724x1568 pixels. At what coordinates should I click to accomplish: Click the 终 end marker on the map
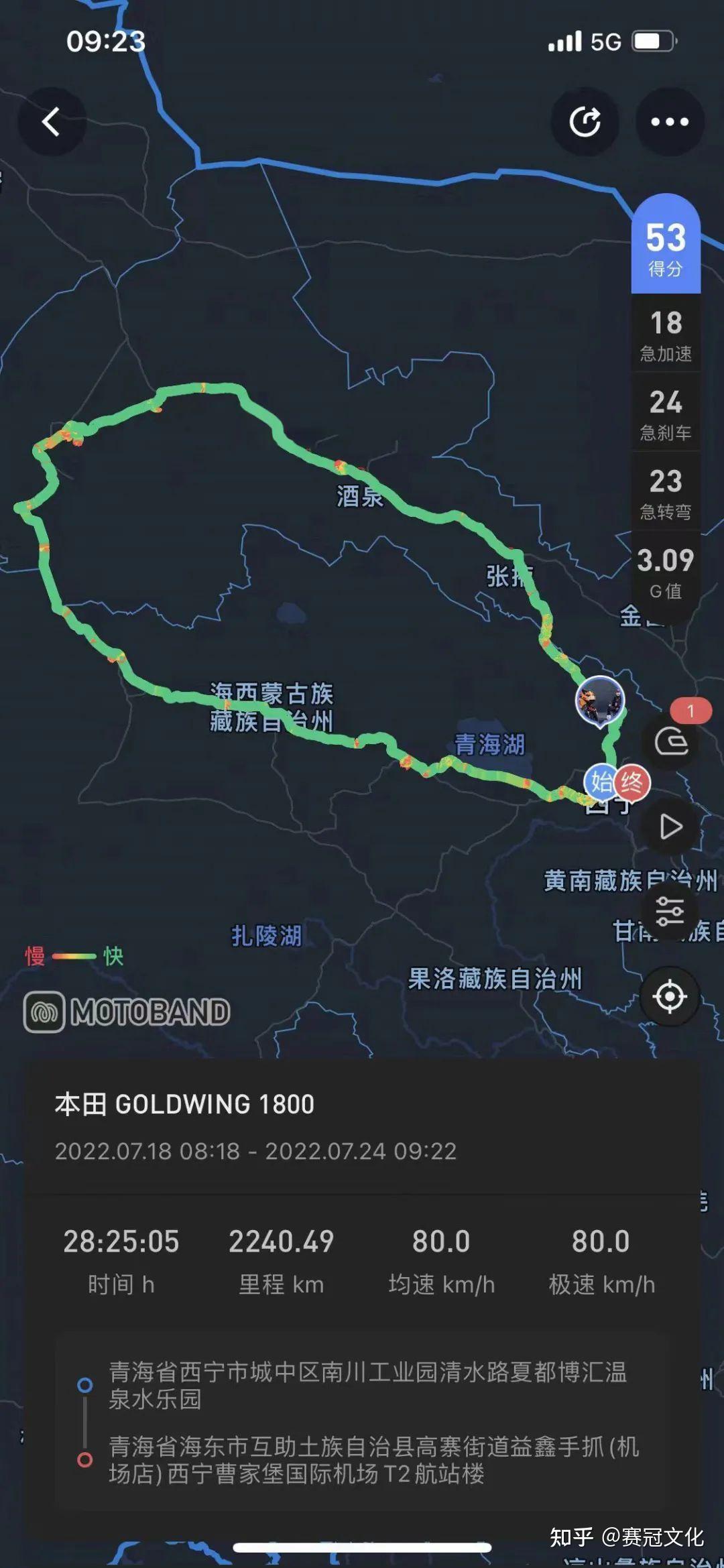pyautogui.click(x=633, y=781)
